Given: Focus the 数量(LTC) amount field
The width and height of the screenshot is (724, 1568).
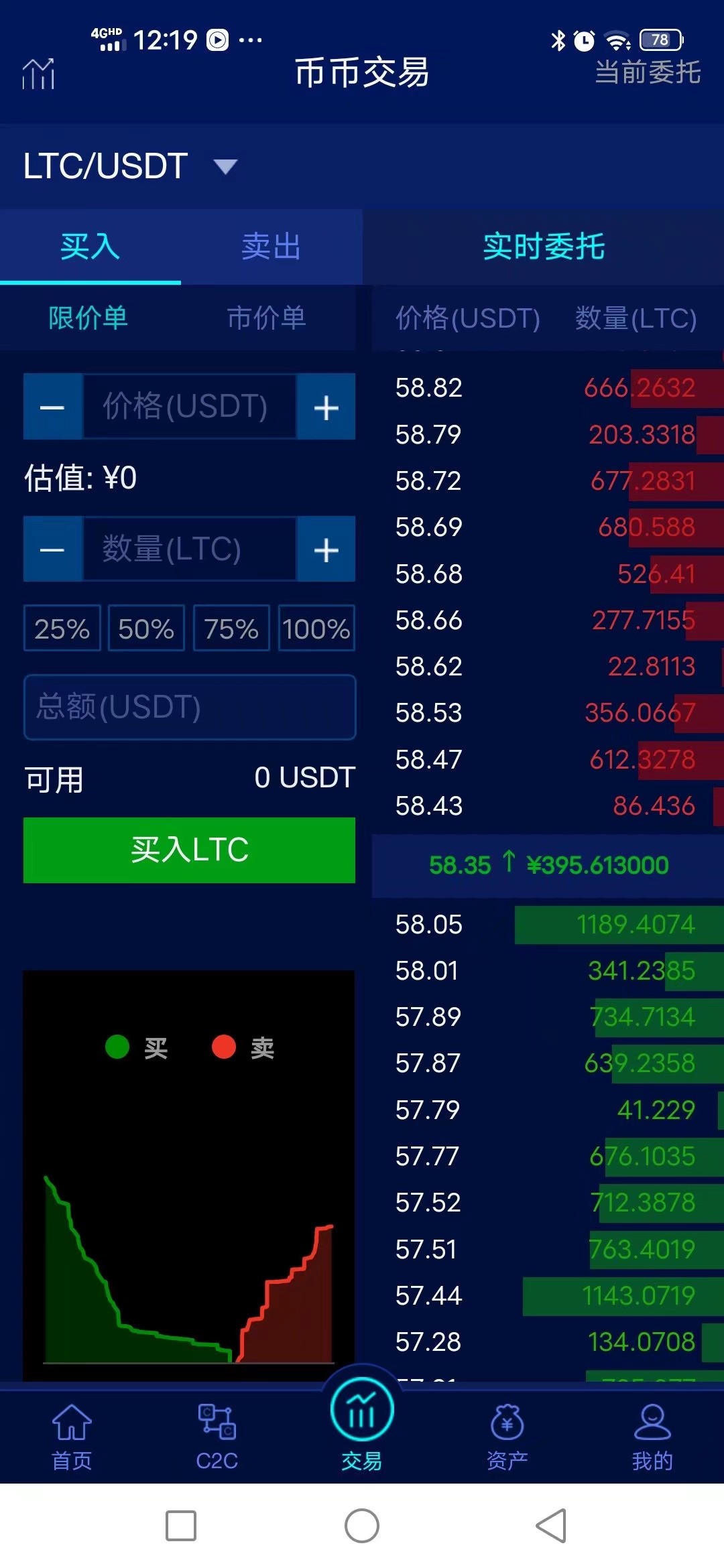Looking at the screenshot, I should point(190,549).
